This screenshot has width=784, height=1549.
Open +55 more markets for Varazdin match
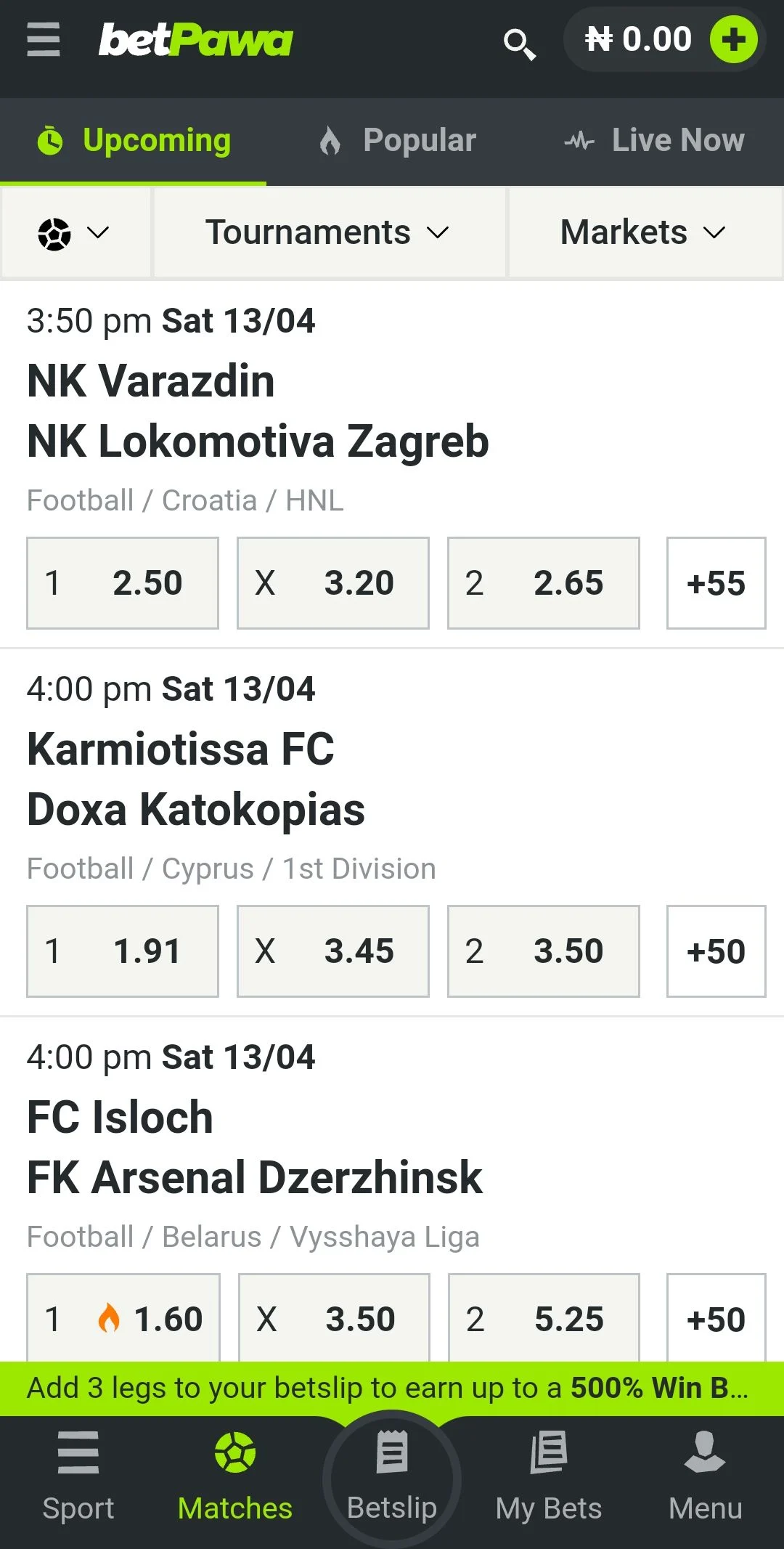(716, 583)
